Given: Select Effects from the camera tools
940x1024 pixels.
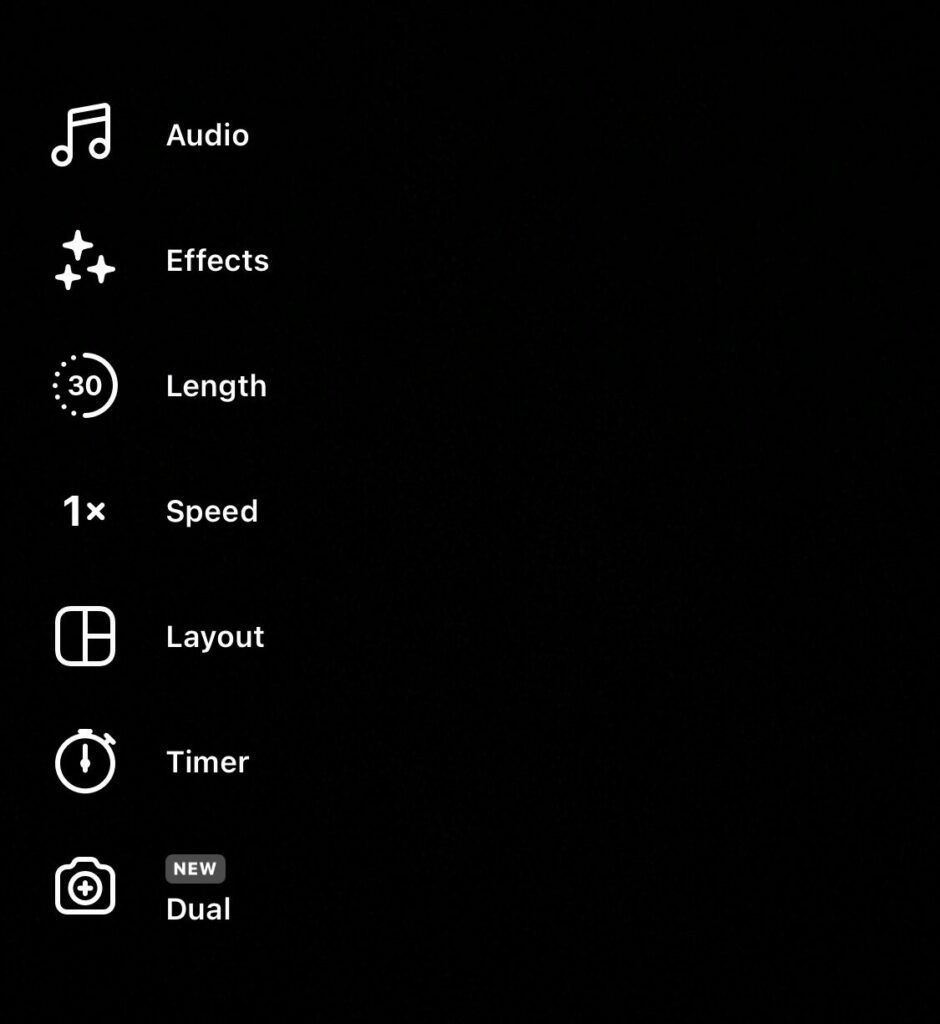Looking at the screenshot, I should 84,261.
